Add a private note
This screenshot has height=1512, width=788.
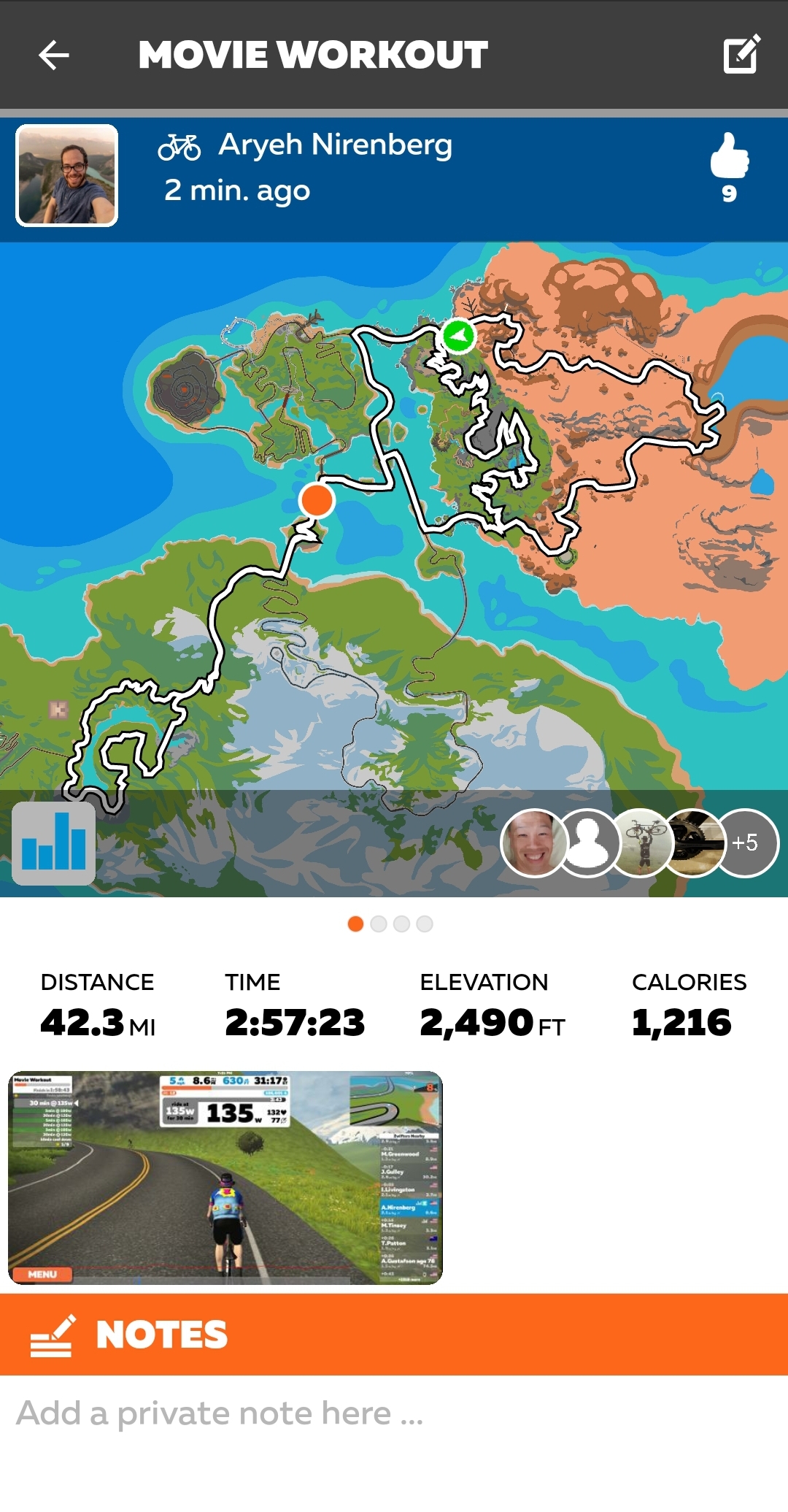(x=394, y=1413)
